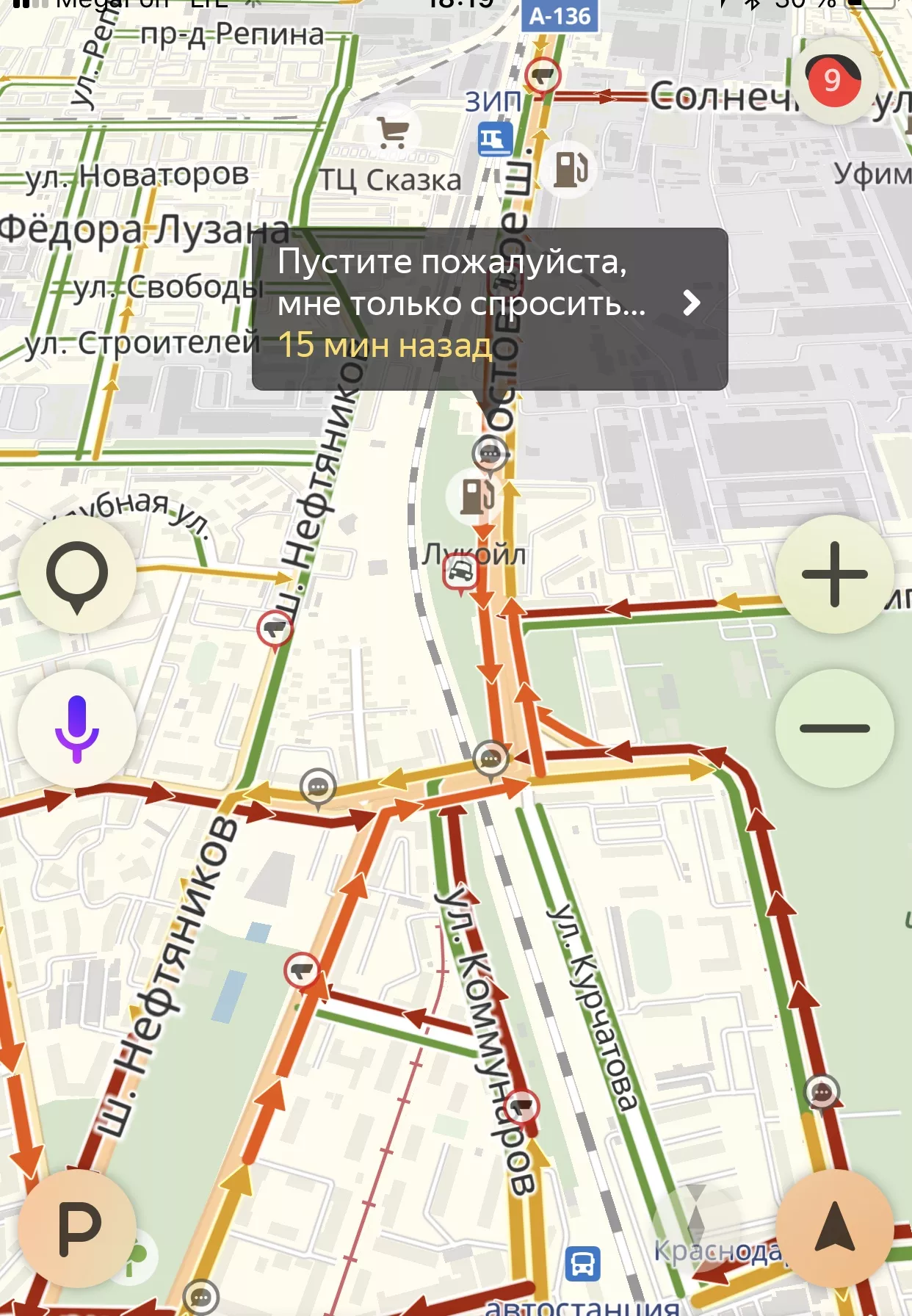Zoom out of the map

[834, 728]
